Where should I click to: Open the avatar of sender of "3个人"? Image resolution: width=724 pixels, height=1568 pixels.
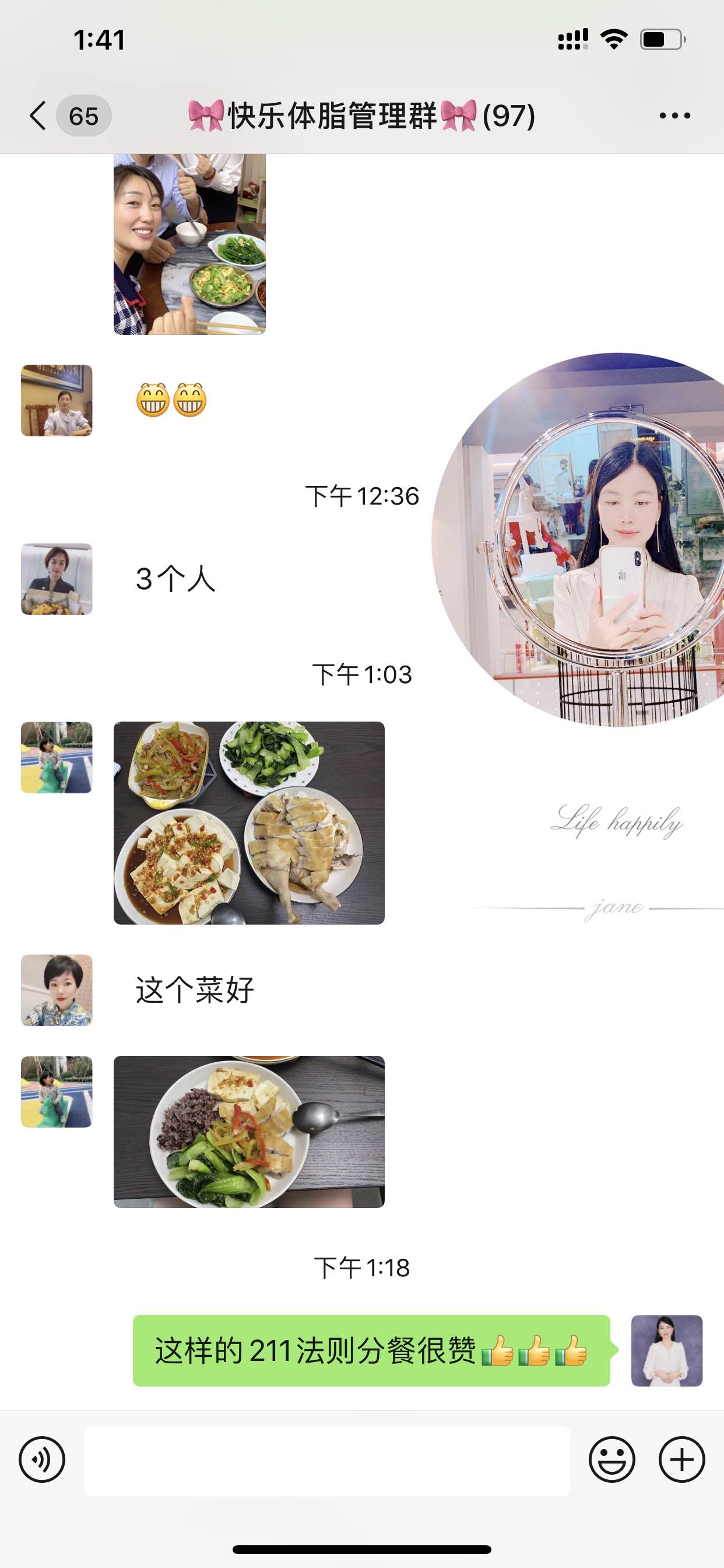[57, 579]
